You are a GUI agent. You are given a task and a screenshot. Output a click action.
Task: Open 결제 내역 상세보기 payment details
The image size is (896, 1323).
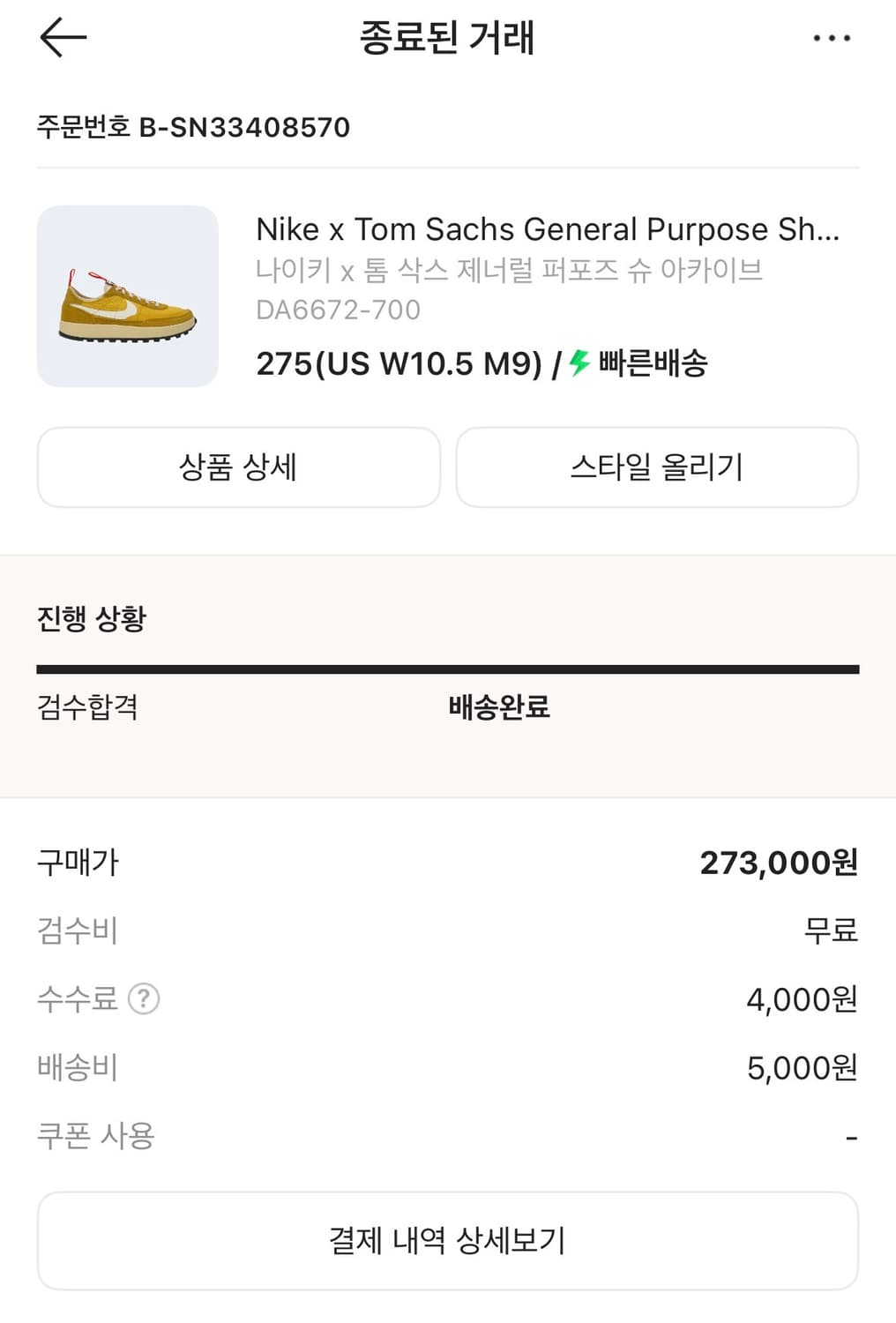(448, 1240)
